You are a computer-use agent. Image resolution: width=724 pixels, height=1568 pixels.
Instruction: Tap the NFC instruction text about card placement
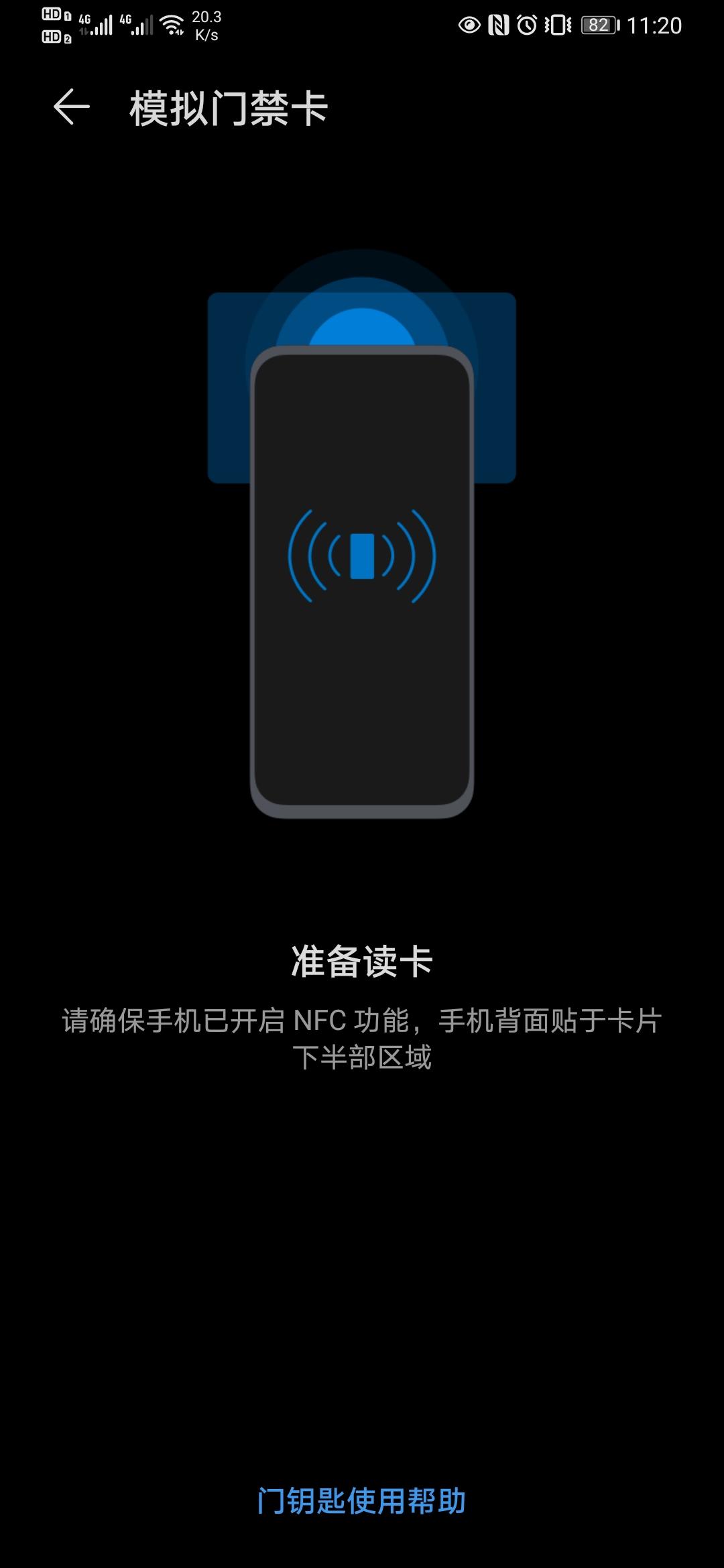pos(362,1035)
